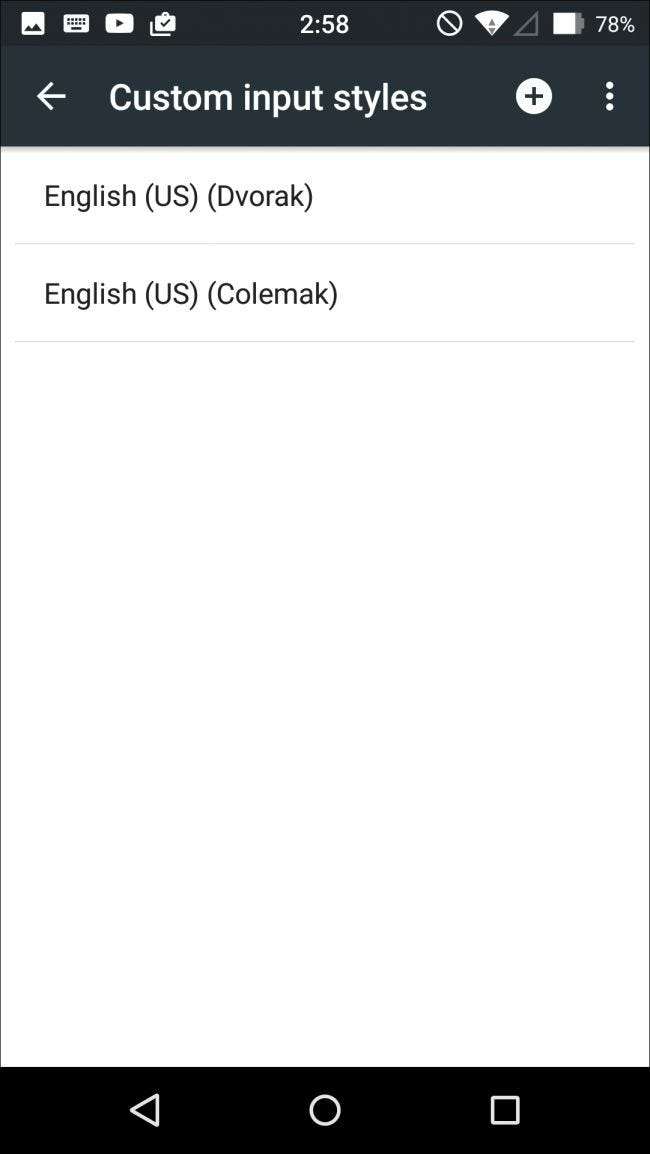Open the overflow menu
The width and height of the screenshot is (650, 1154).
coord(609,96)
